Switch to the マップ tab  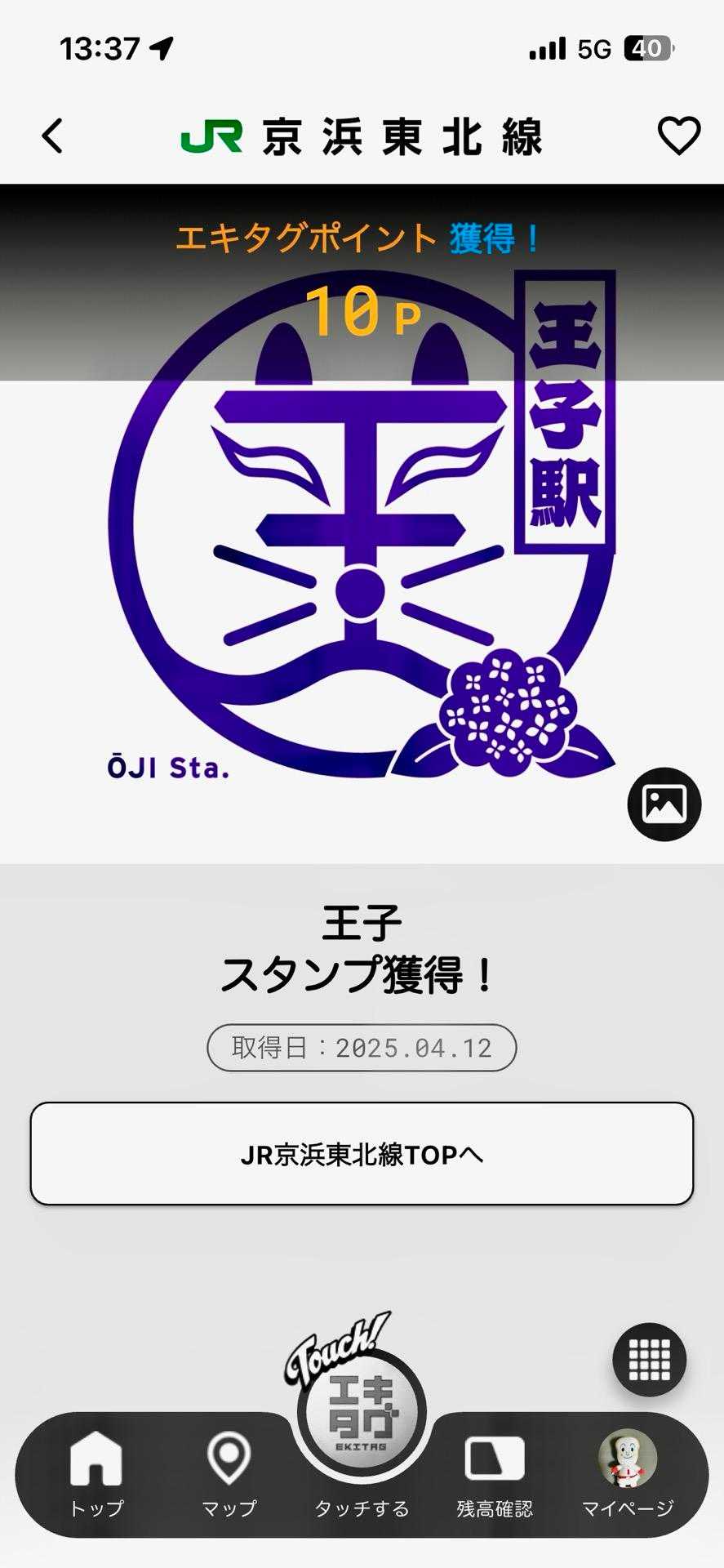229,1474
